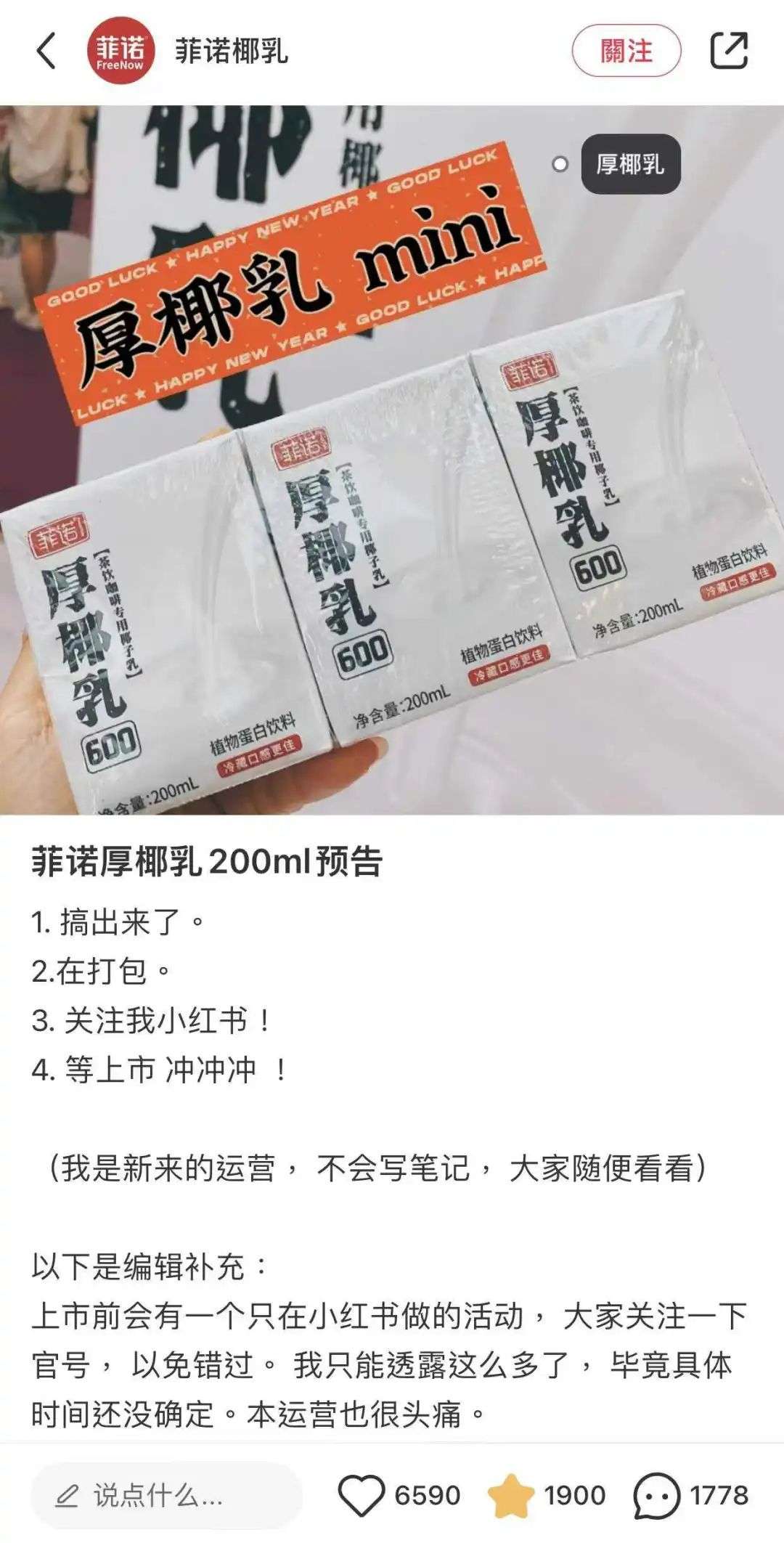The image size is (784, 1543).
Task: Save the post with the star icon
Action: point(510,1495)
